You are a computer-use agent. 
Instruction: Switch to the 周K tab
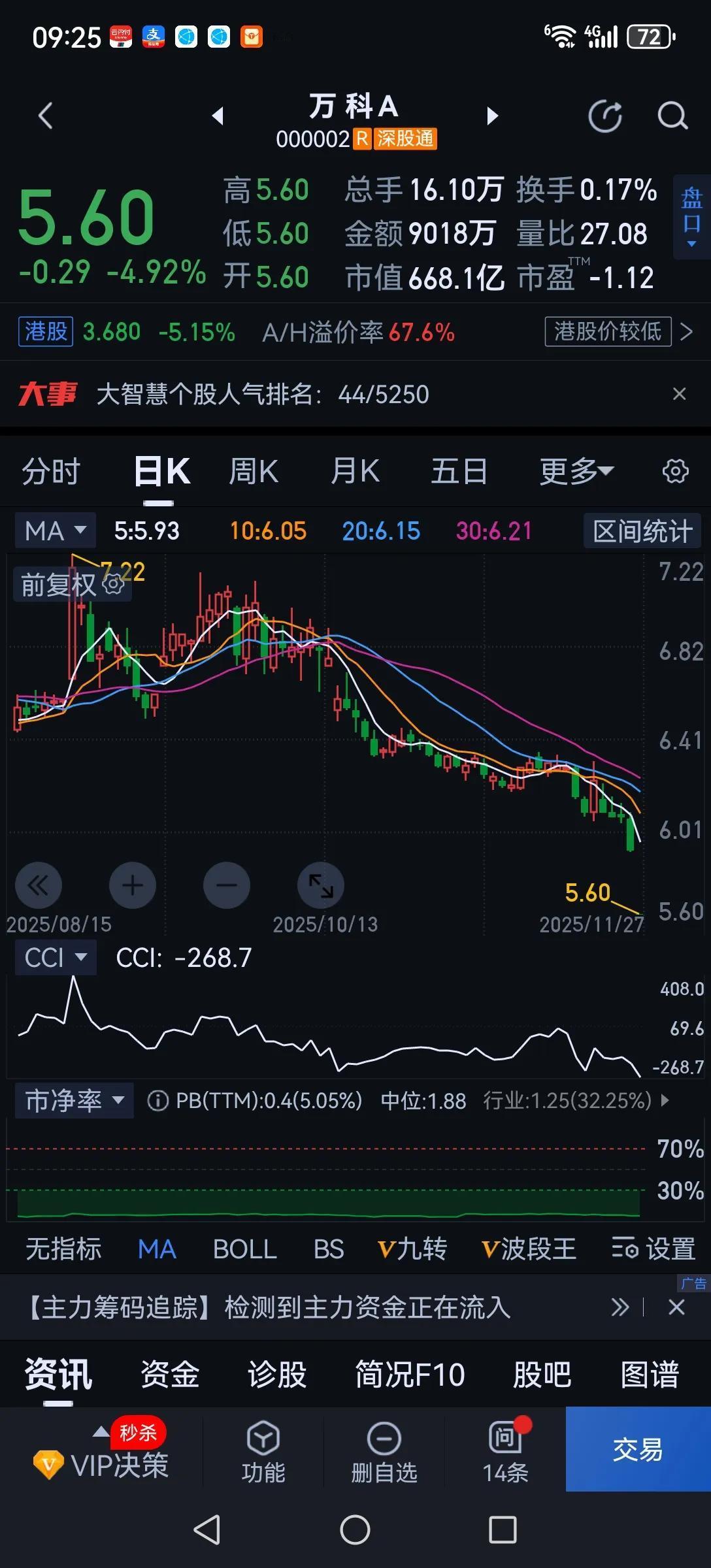tap(254, 471)
